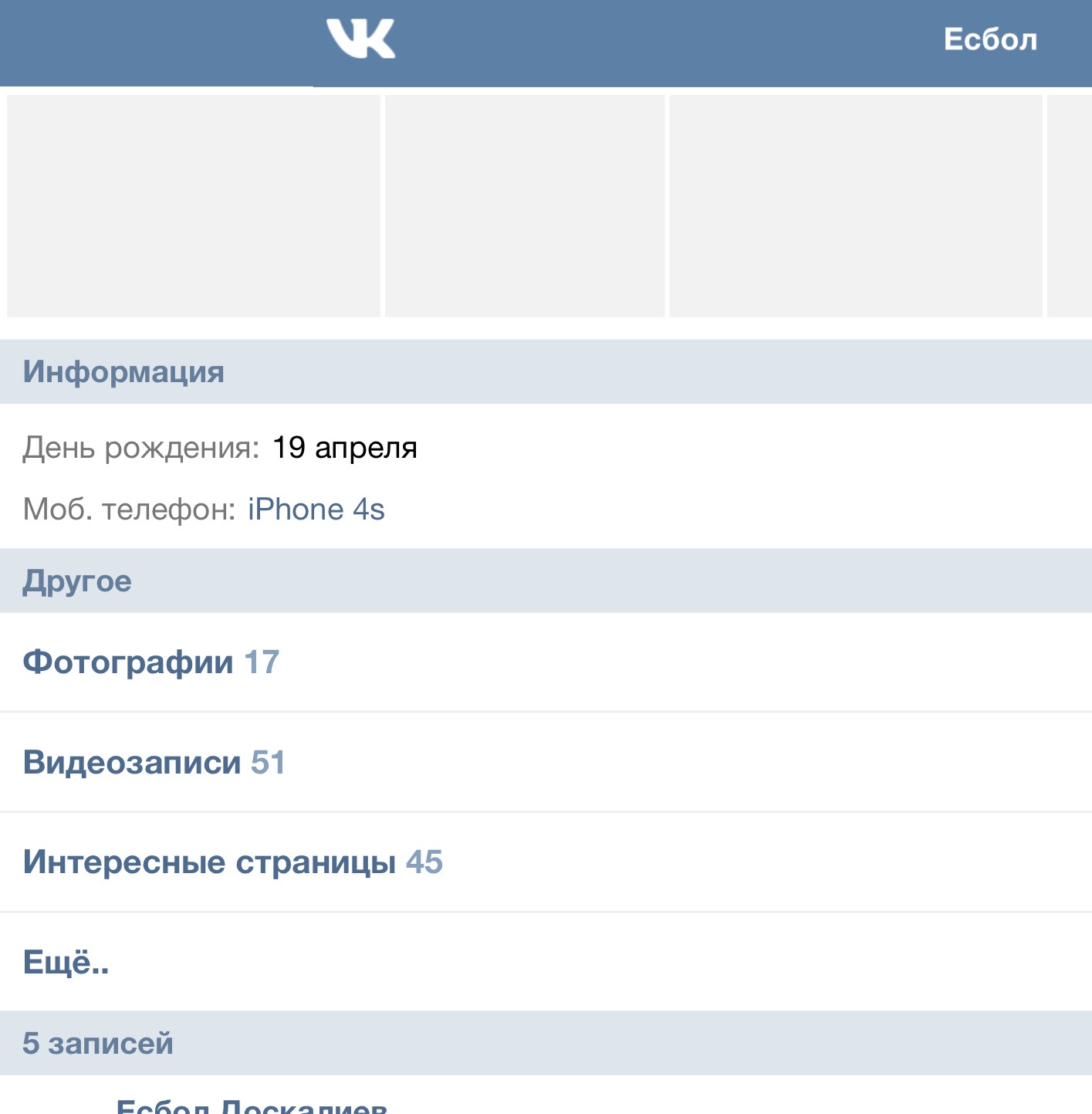Open the Есбол header title
The height and width of the screenshot is (1114, 1092).
pos(990,39)
